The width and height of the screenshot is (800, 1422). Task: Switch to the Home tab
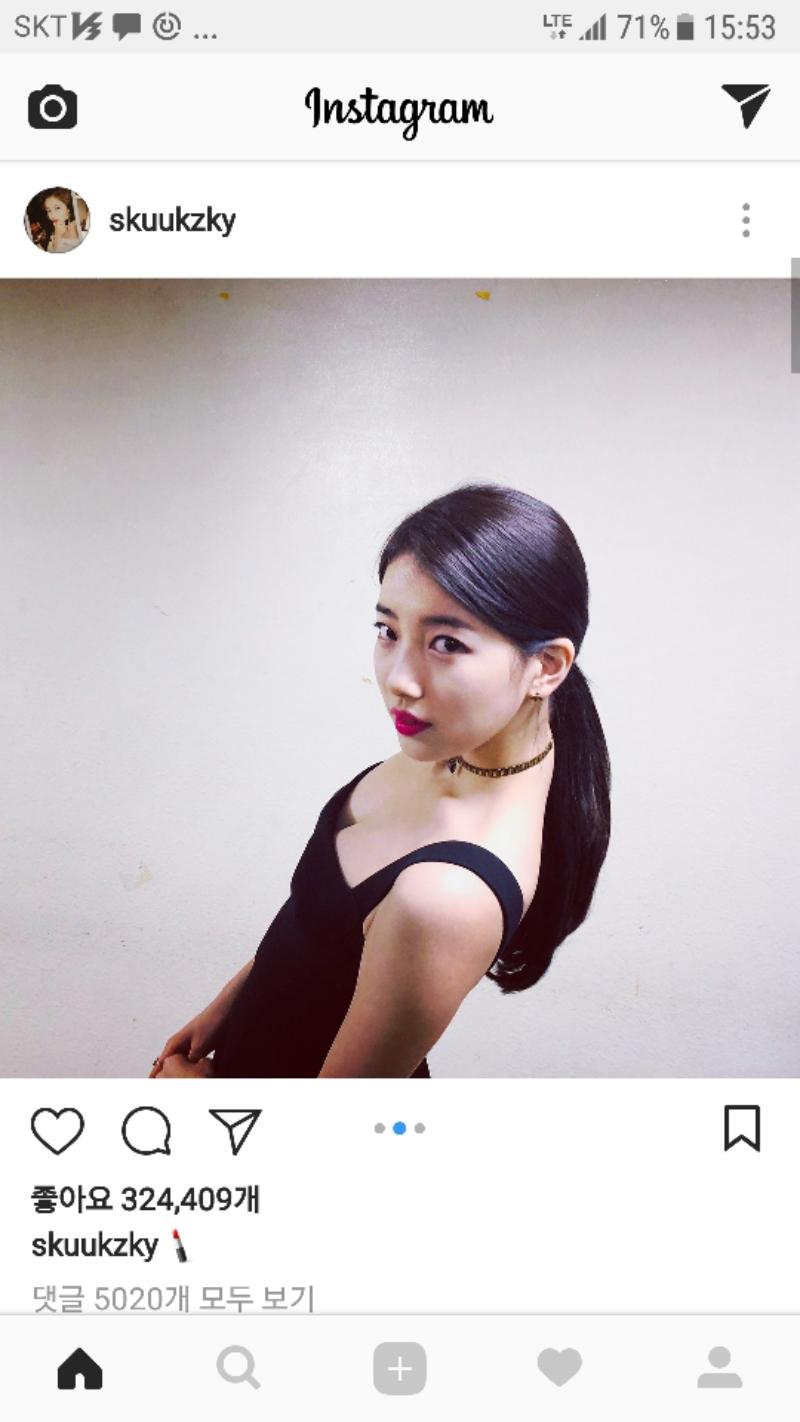80,1368
